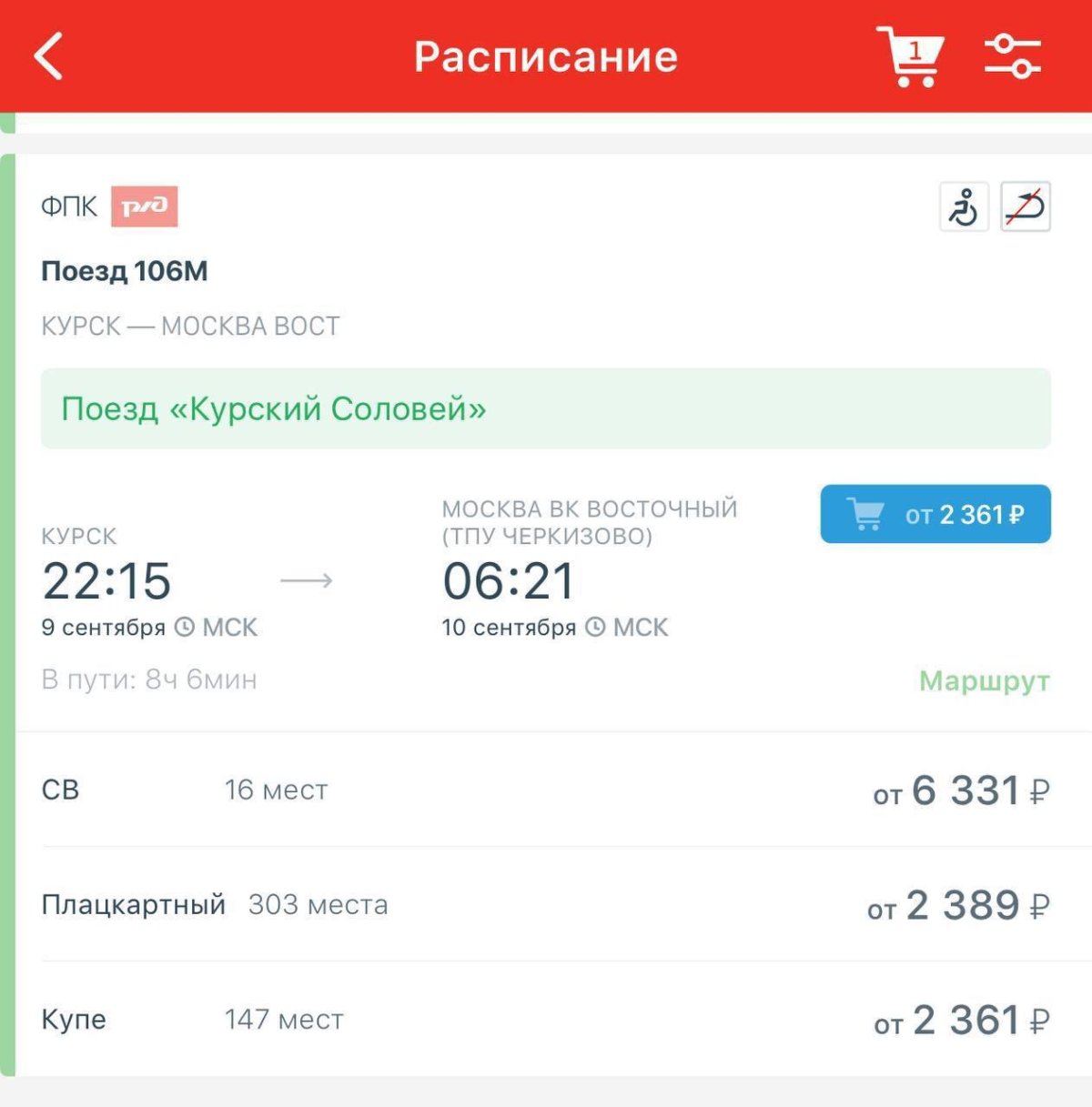Select the Плацкартный class option
Screen dimensions: 1092x1107
[546, 904]
